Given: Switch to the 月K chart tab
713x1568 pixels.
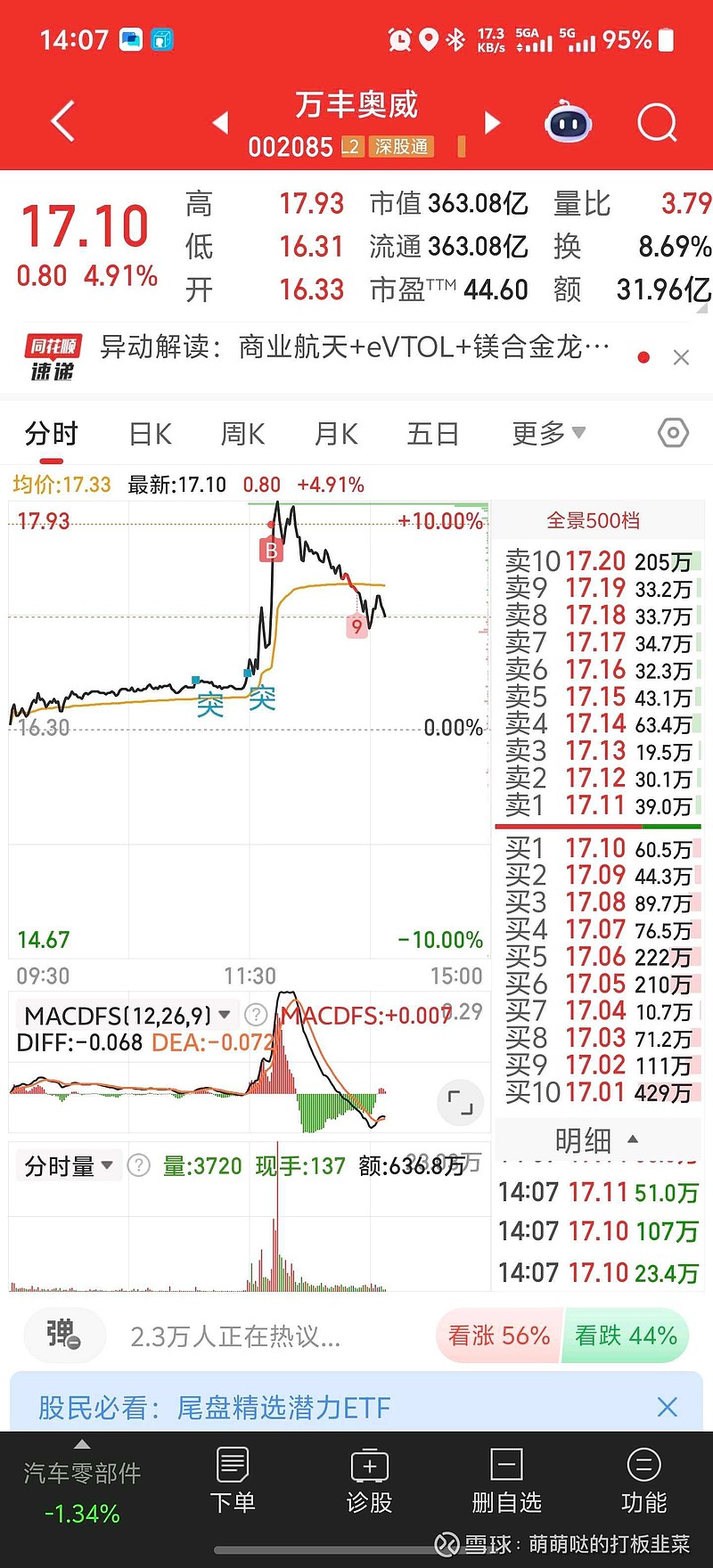Looking at the screenshot, I should pyautogui.click(x=336, y=434).
